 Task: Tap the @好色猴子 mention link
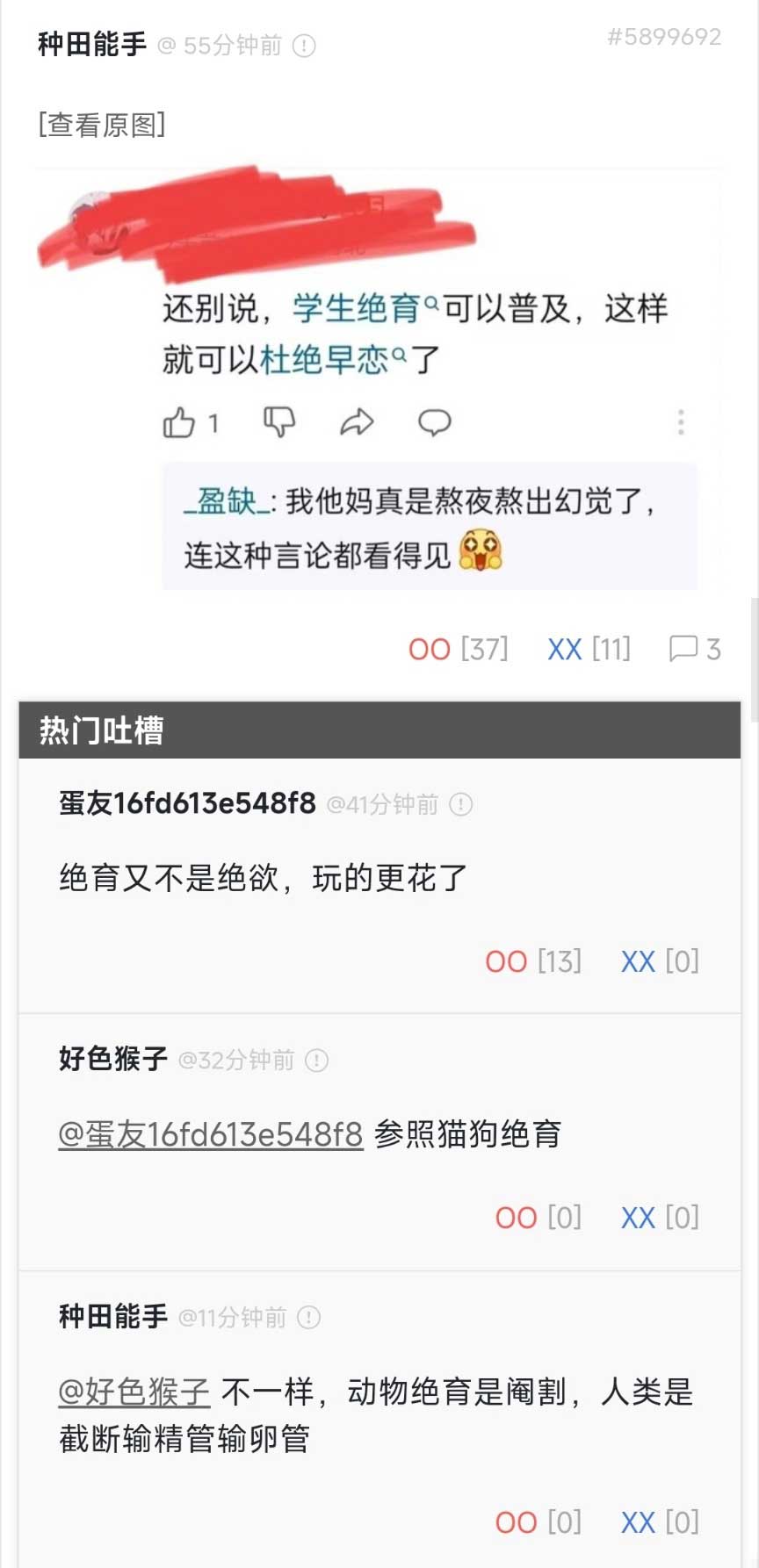(x=134, y=1392)
